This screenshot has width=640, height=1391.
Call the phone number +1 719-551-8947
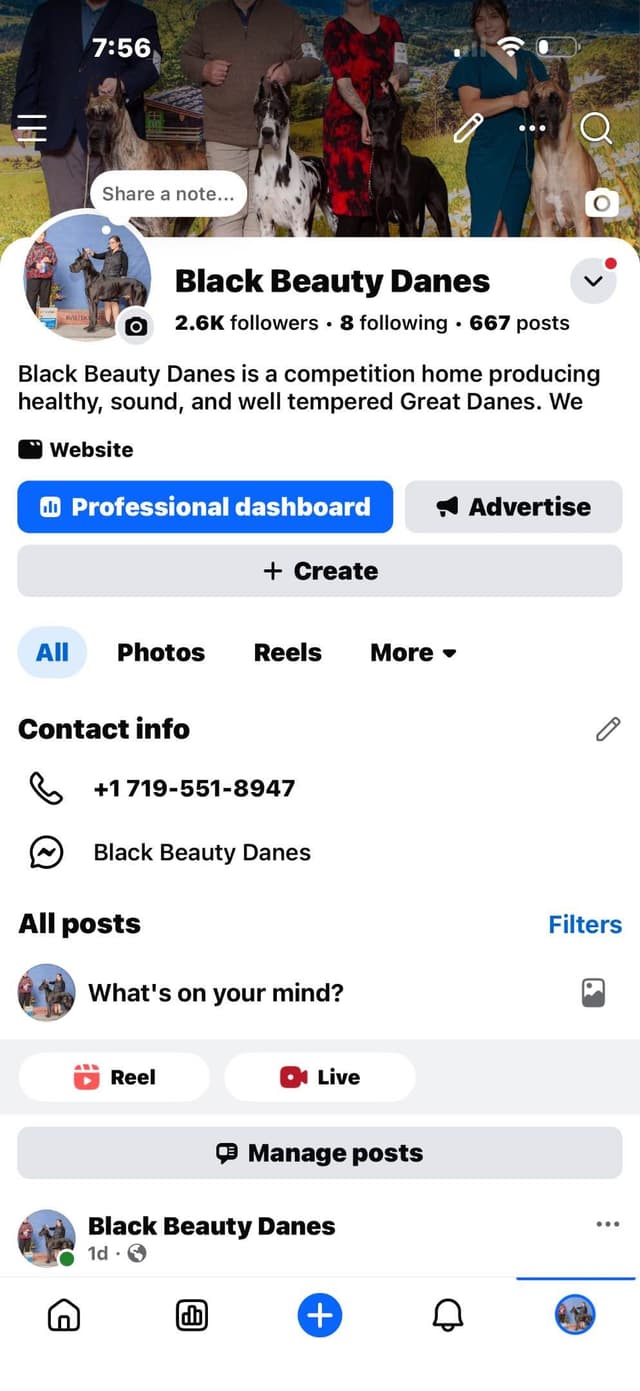194,788
